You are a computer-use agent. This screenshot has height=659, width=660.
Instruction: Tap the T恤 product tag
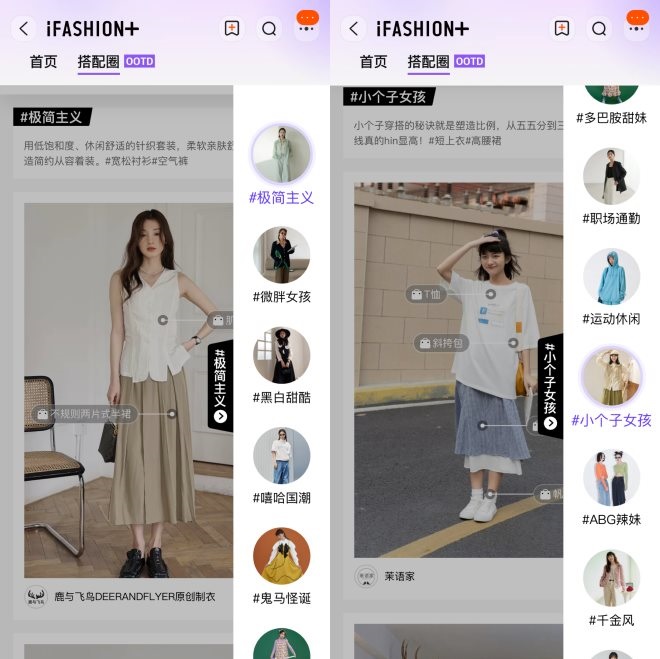(x=425, y=294)
